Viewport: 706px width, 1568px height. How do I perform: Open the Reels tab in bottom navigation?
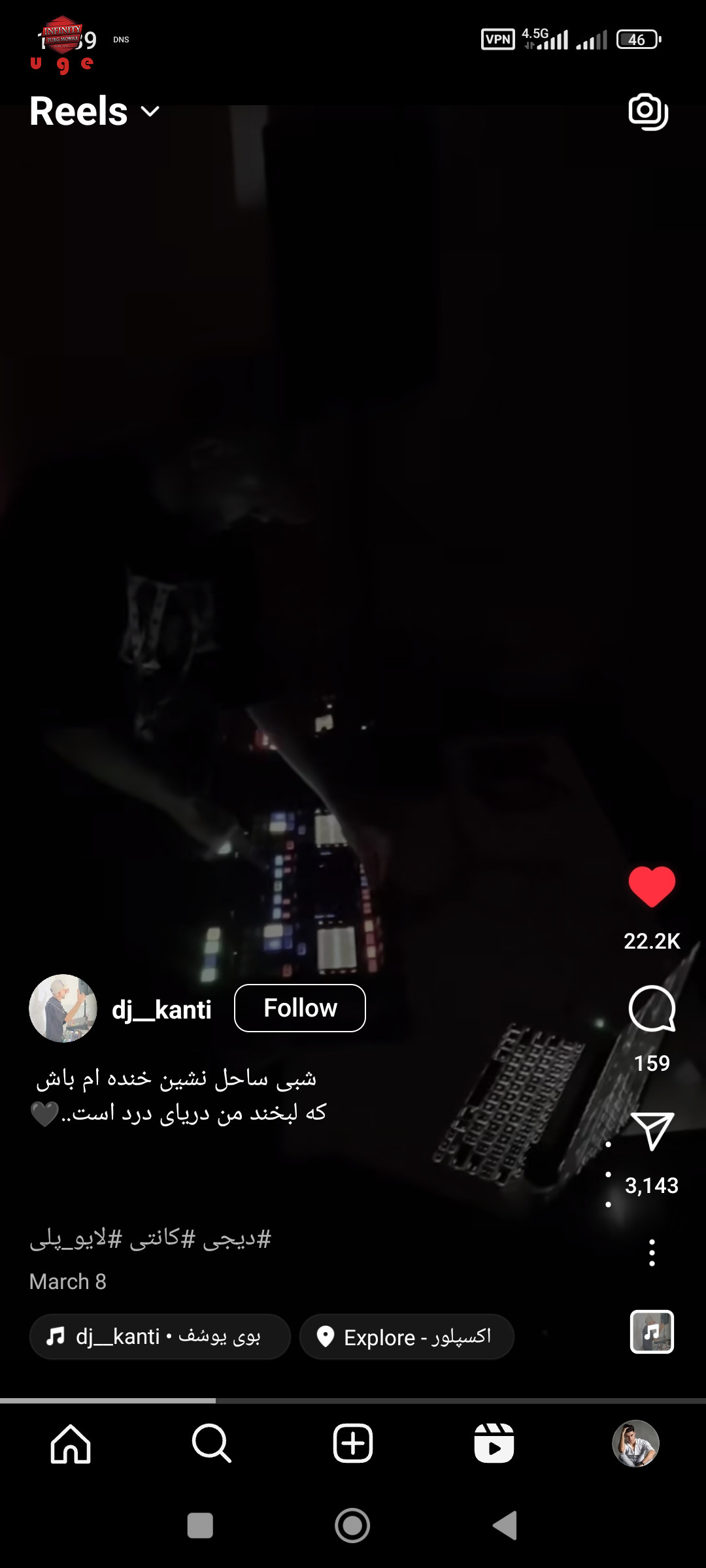pos(494,1444)
